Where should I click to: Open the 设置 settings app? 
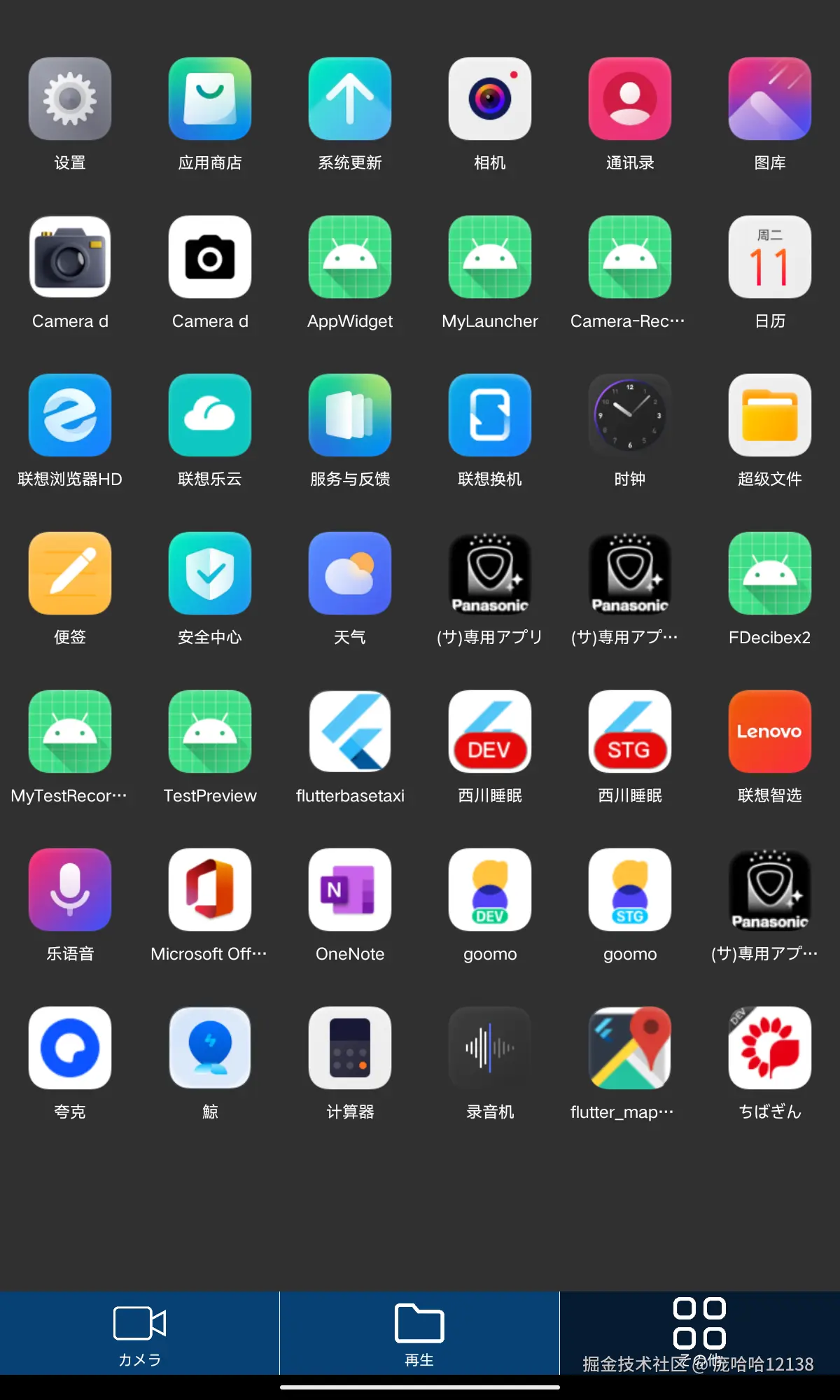coord(70,99)
